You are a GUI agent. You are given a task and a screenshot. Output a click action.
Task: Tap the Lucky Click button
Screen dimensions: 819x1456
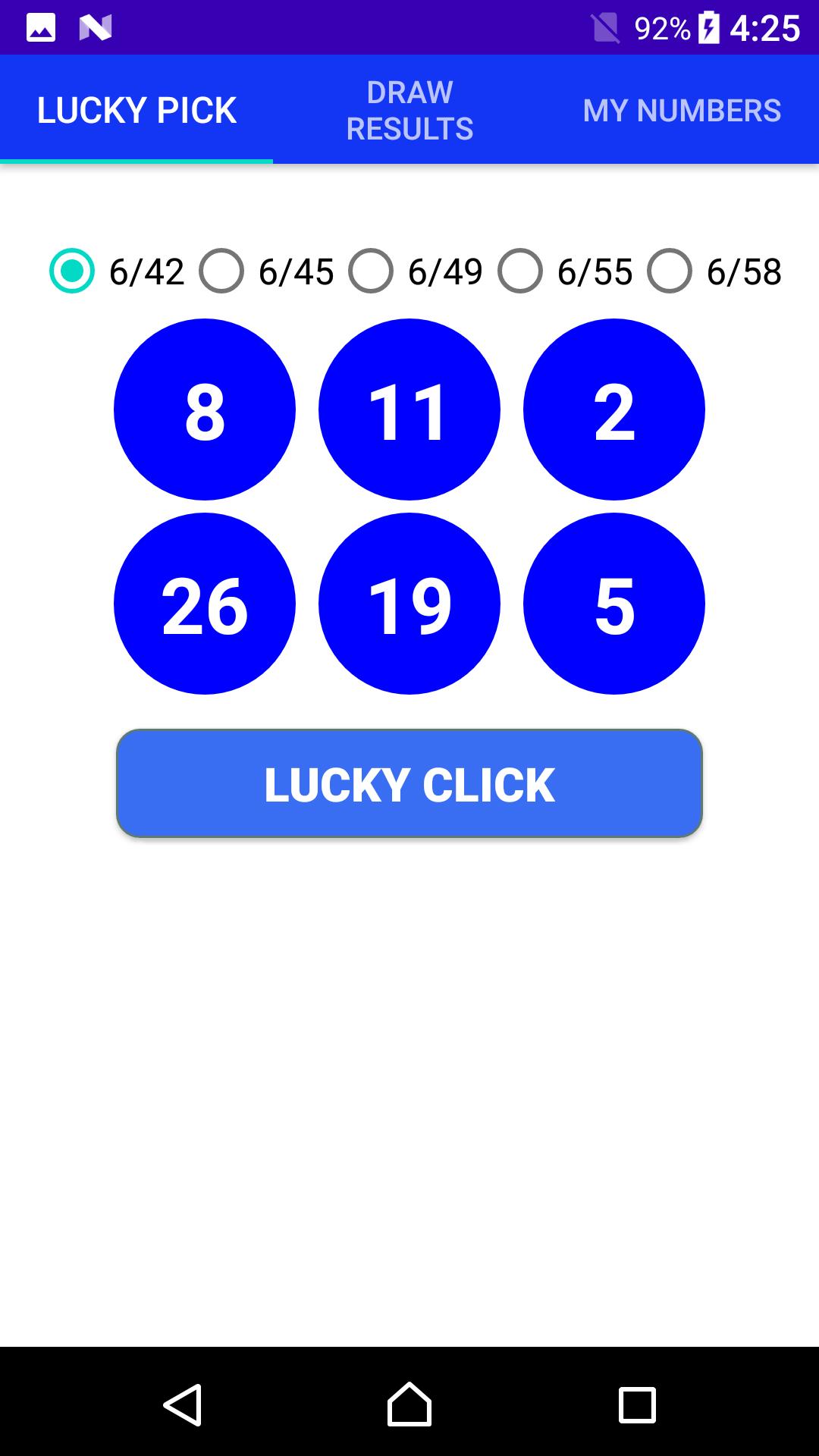click(409, 783)
